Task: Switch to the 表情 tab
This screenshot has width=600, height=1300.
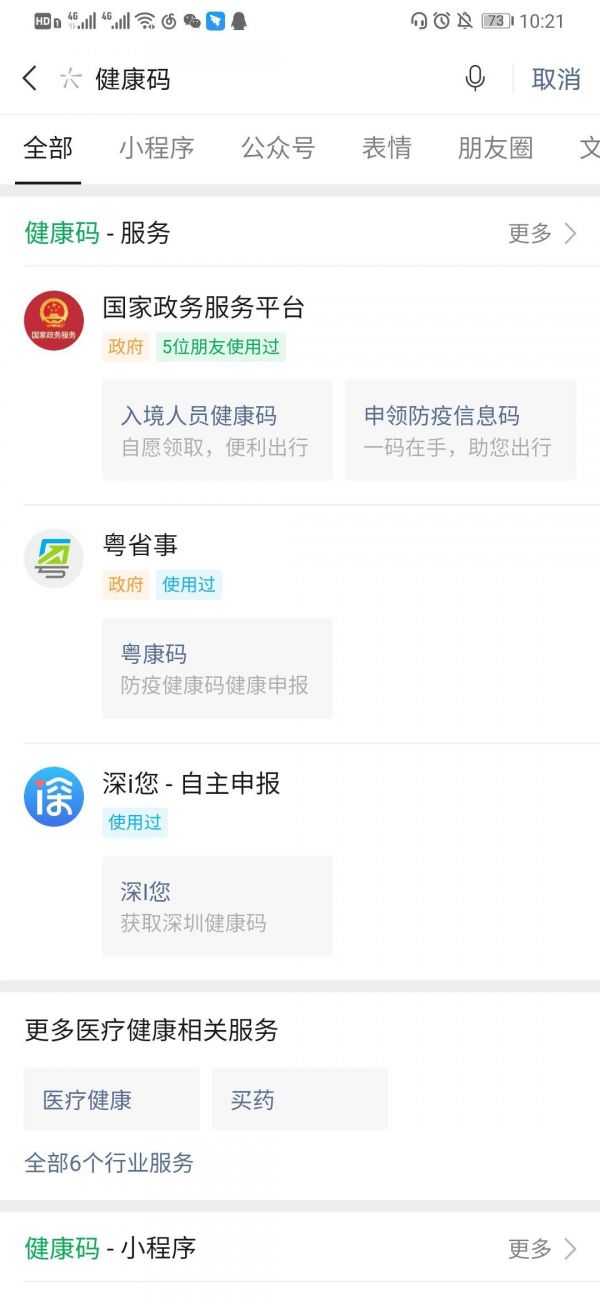Action: 387,148
